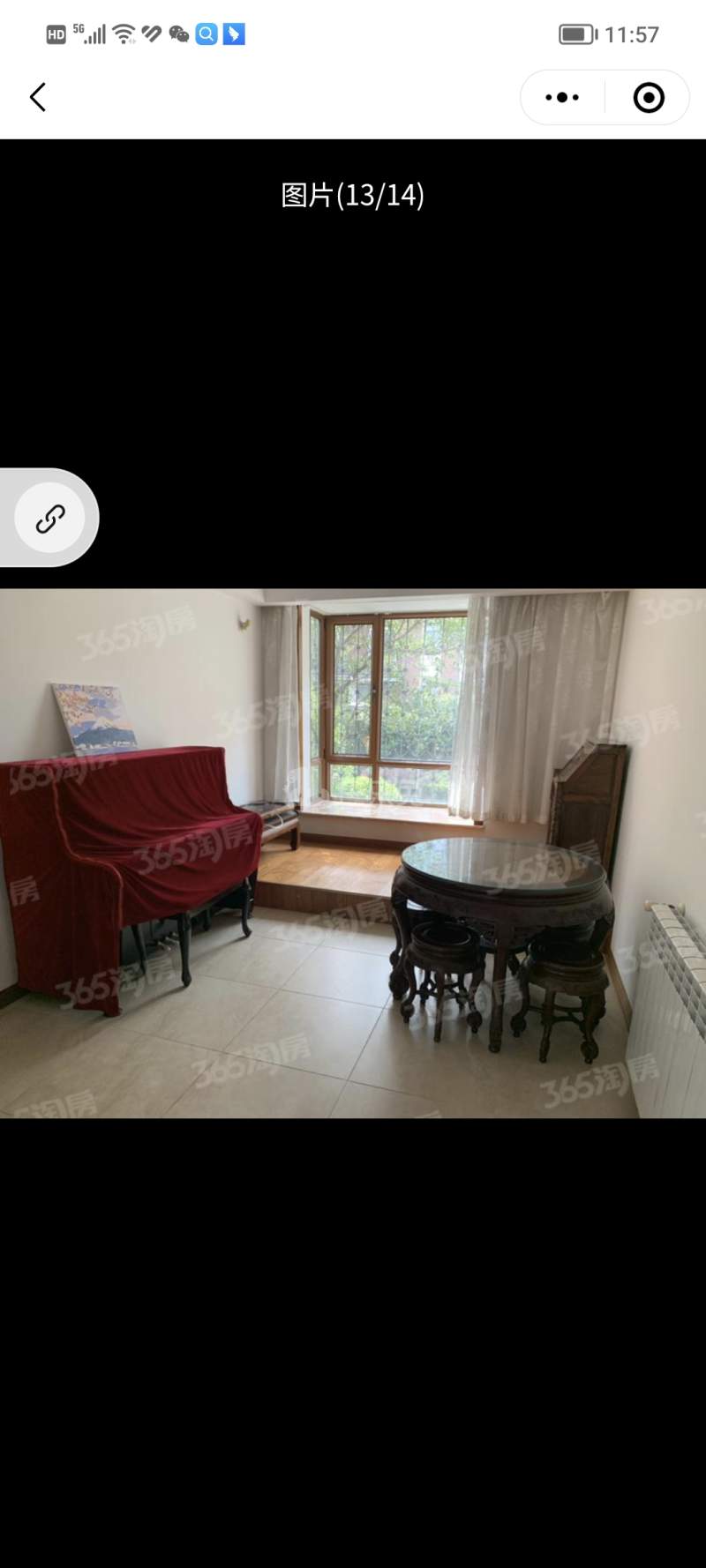This screenshot has height=1568, width=706.
Task: Close the mini program with the circle button
Action: tap(649, 97)
